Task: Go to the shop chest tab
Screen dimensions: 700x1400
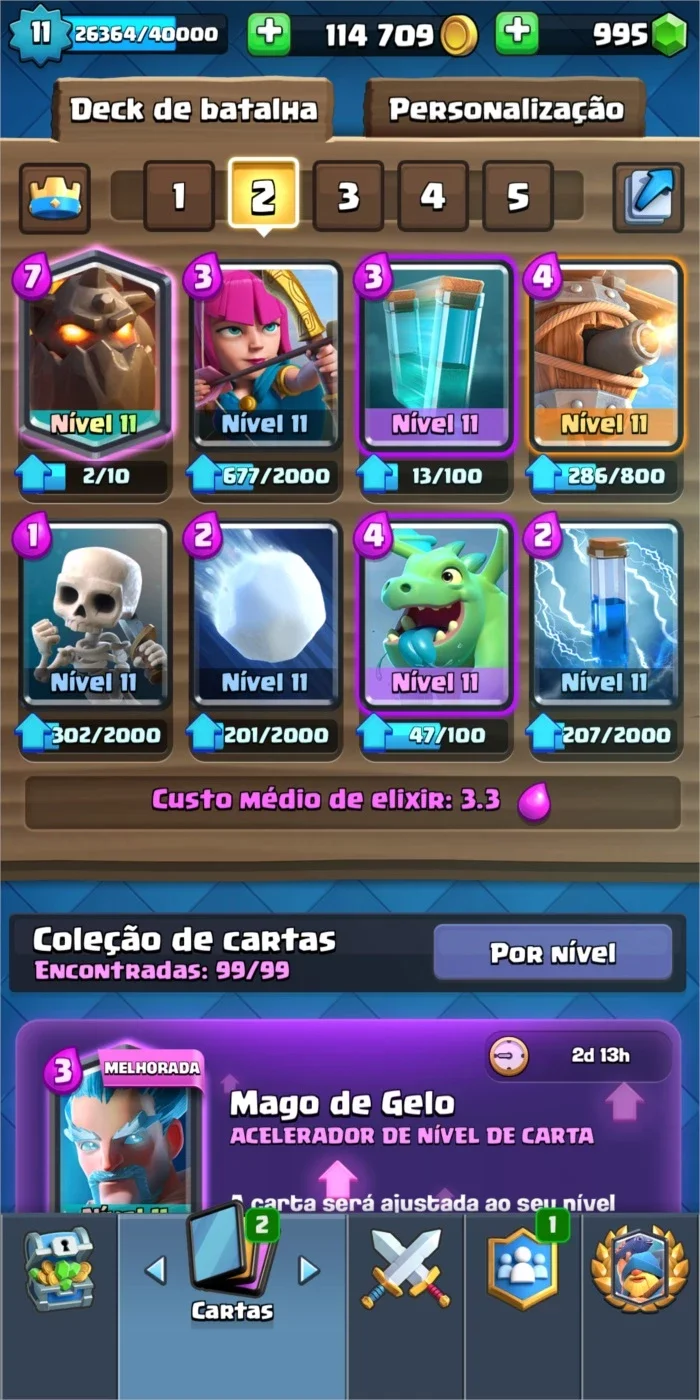Action: (58, 1270)
